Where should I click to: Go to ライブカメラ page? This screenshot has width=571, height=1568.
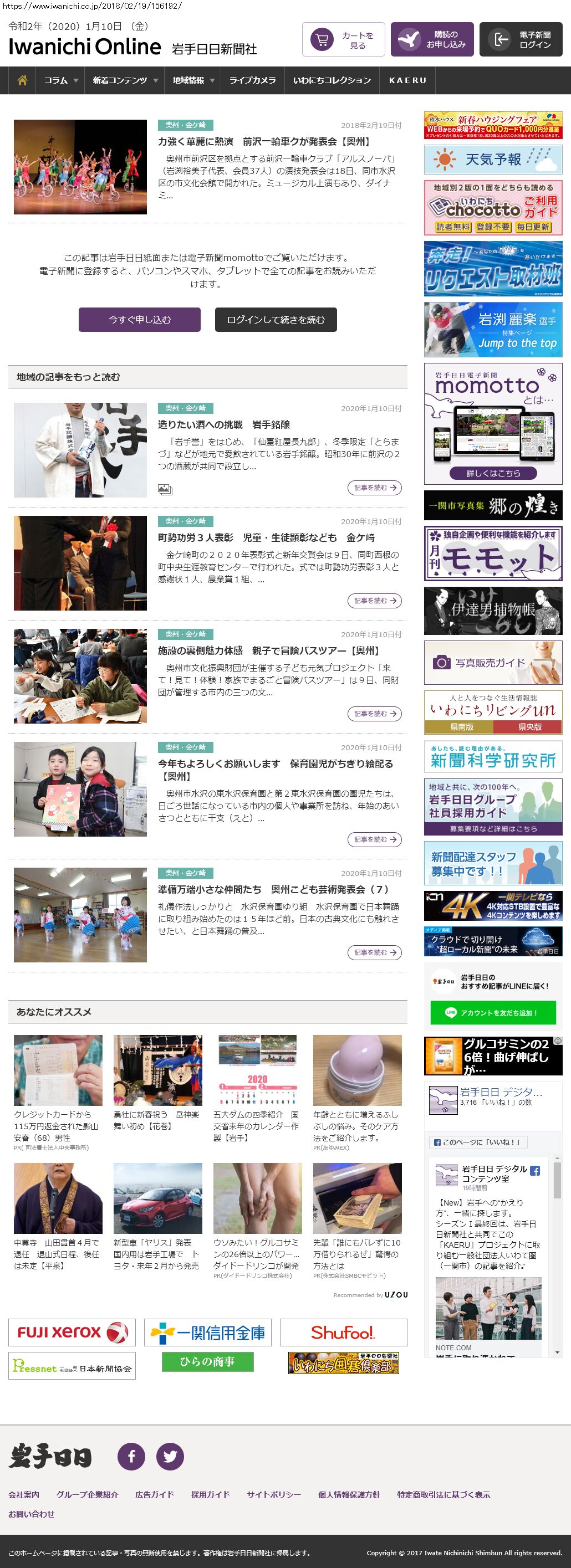pyautogui.click(x=253, y=80)
